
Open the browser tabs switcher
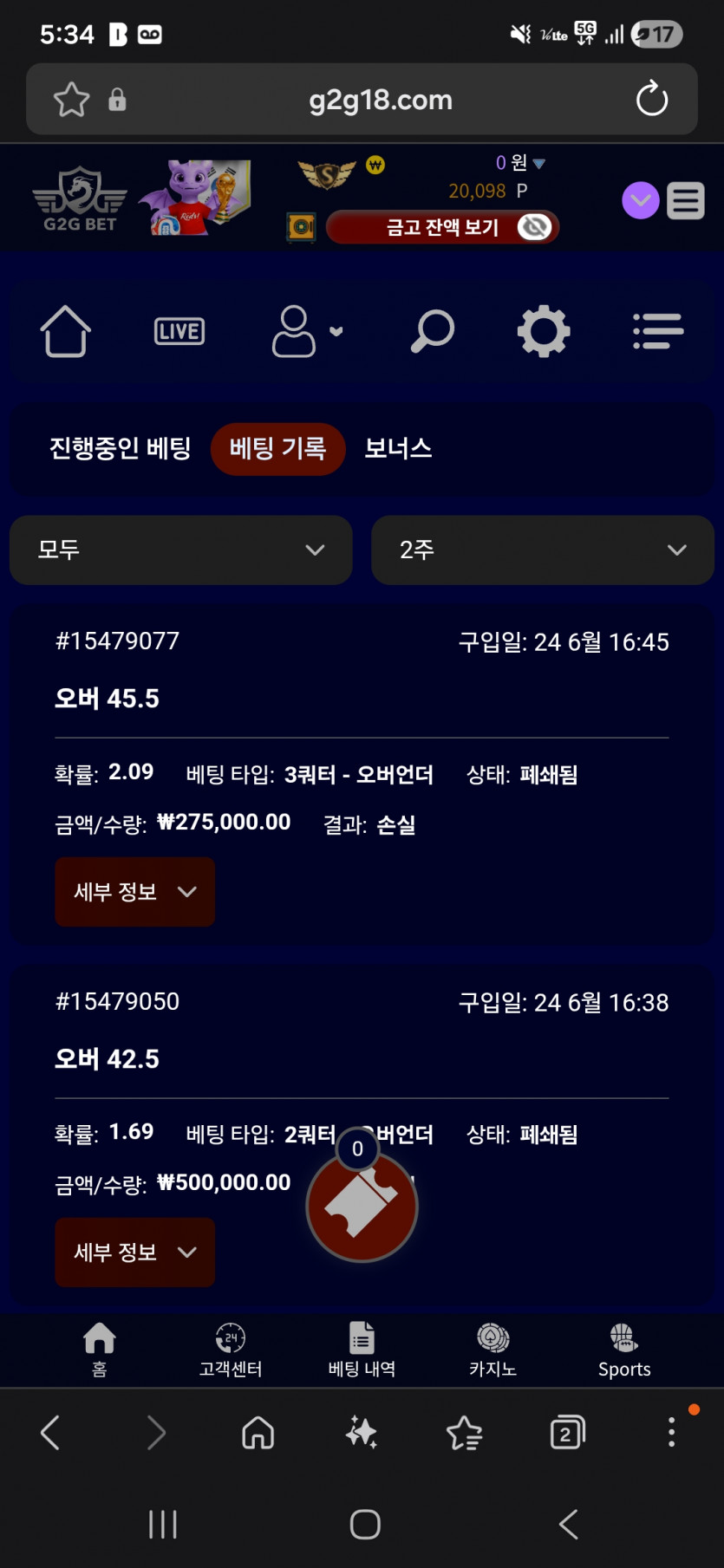tap(568, 1432)
